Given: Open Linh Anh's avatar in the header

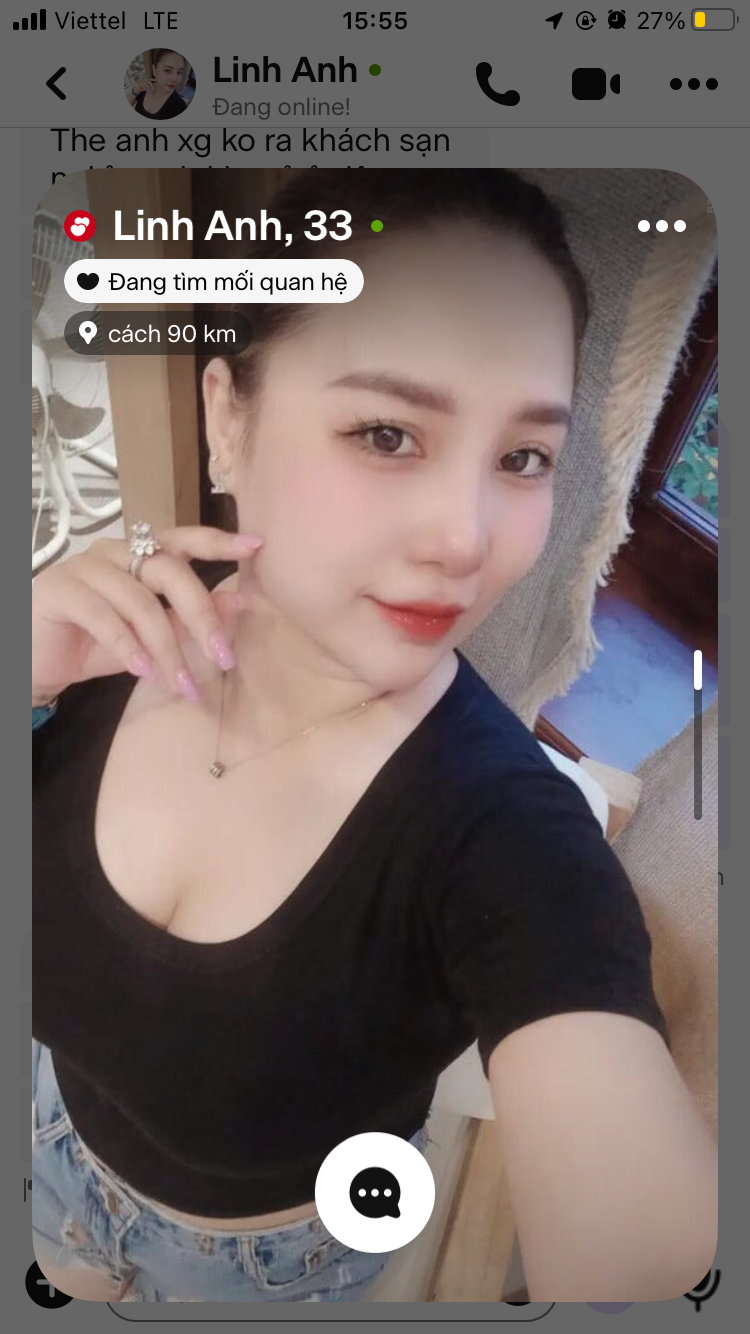Looking at the screenshot, I should [159, 84].
